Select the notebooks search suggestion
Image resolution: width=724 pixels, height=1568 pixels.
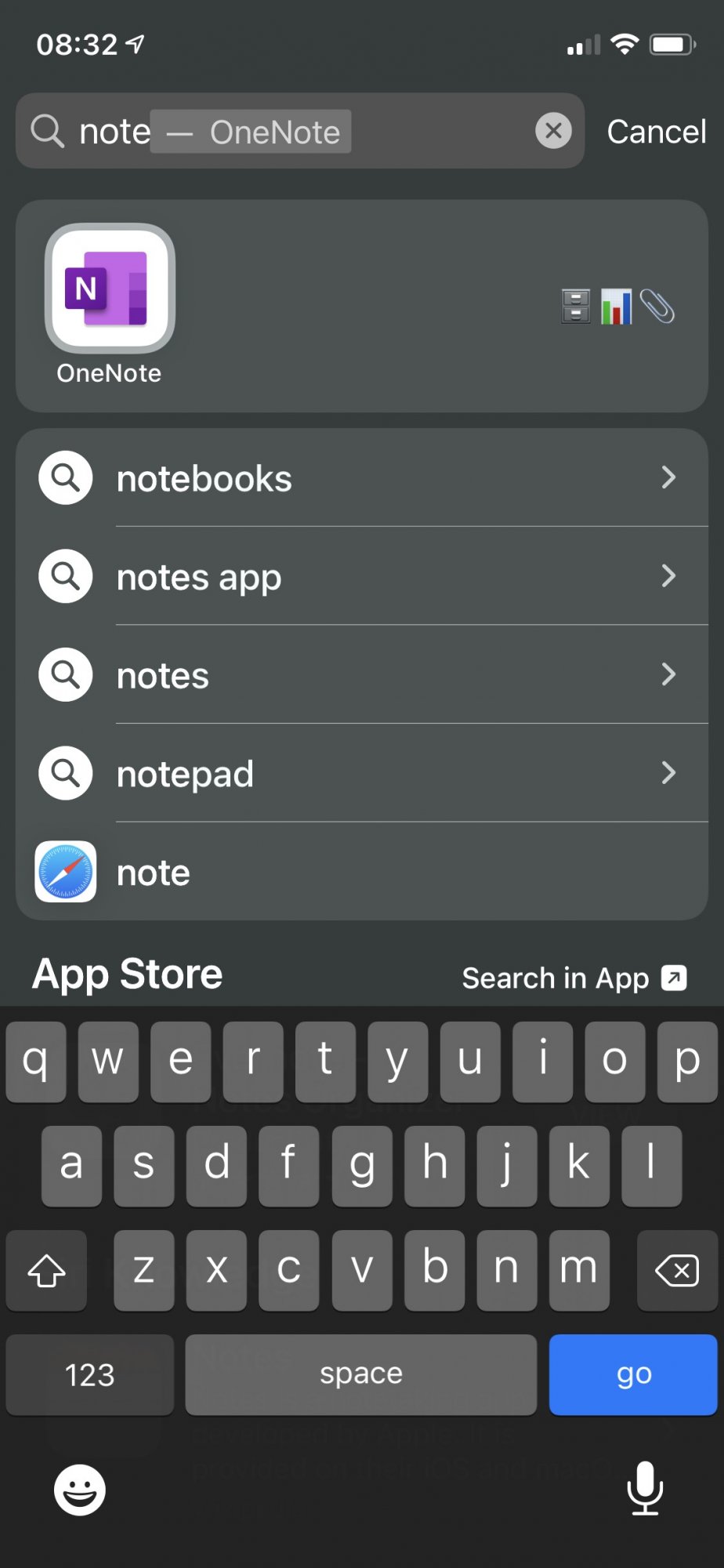360,478
